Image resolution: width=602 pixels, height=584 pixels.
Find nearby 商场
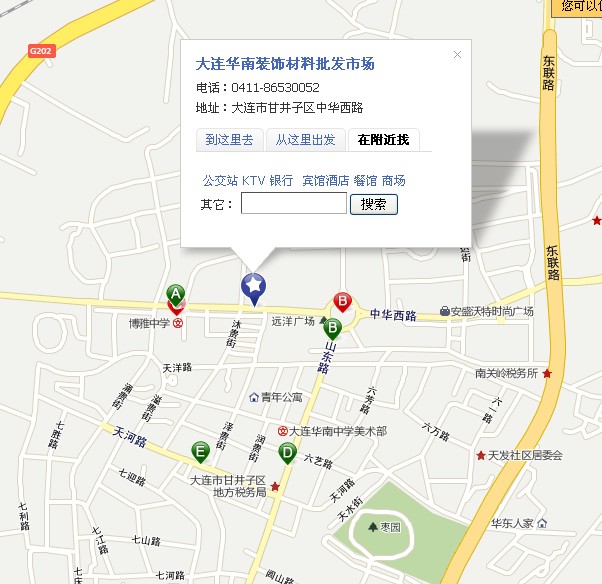pyautogui.click(x=394, y=181)
